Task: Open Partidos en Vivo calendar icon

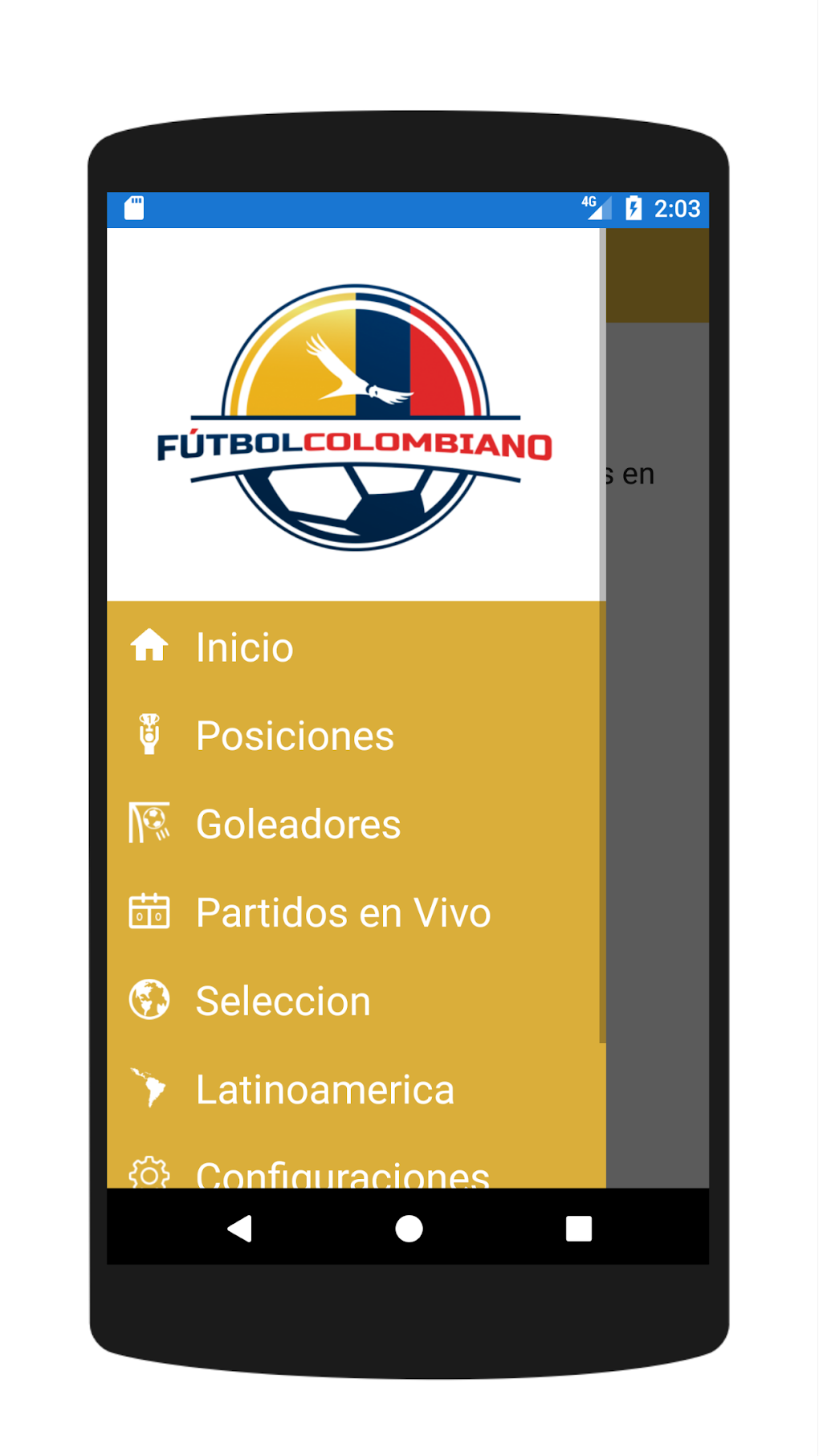Action: click(x=149, y=912)
